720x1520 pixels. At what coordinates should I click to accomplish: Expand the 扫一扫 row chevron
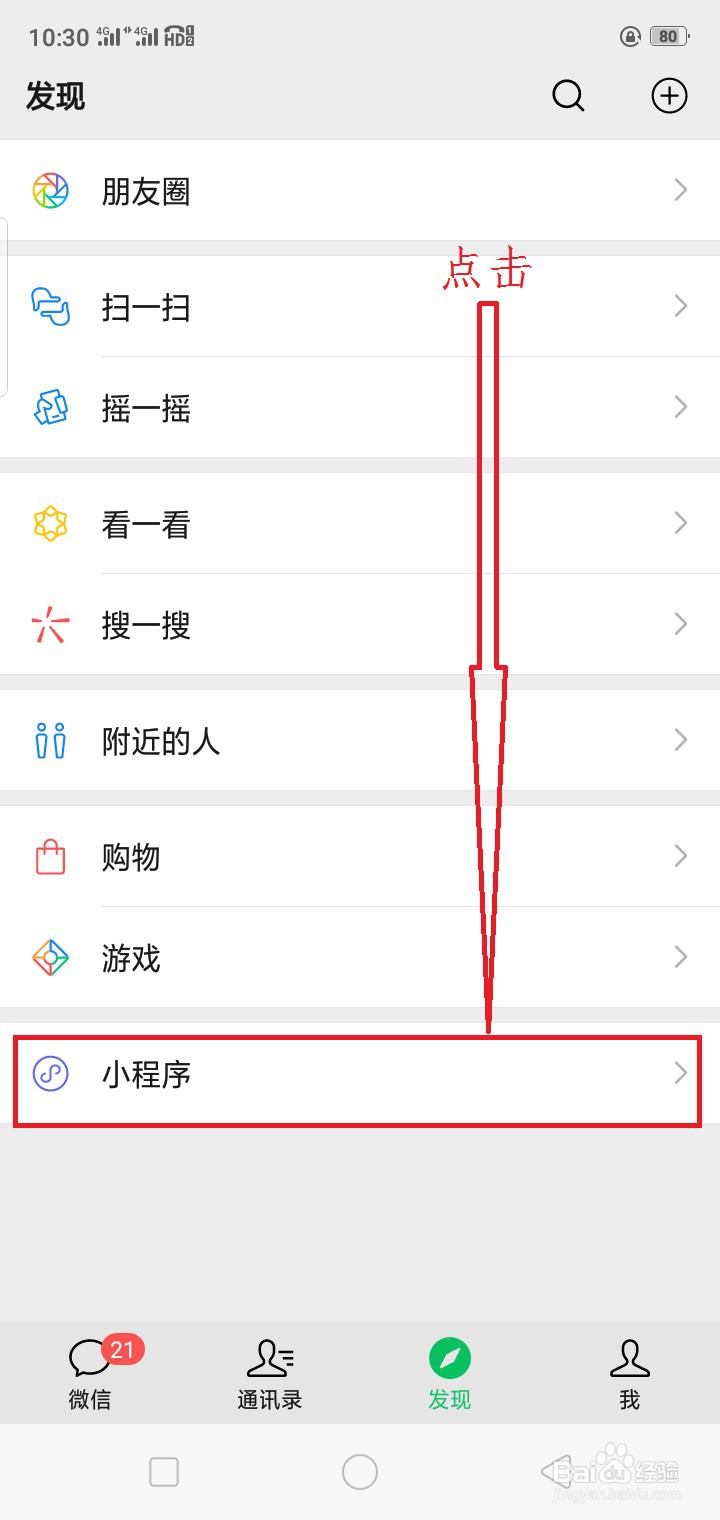(x=681, y=307)
